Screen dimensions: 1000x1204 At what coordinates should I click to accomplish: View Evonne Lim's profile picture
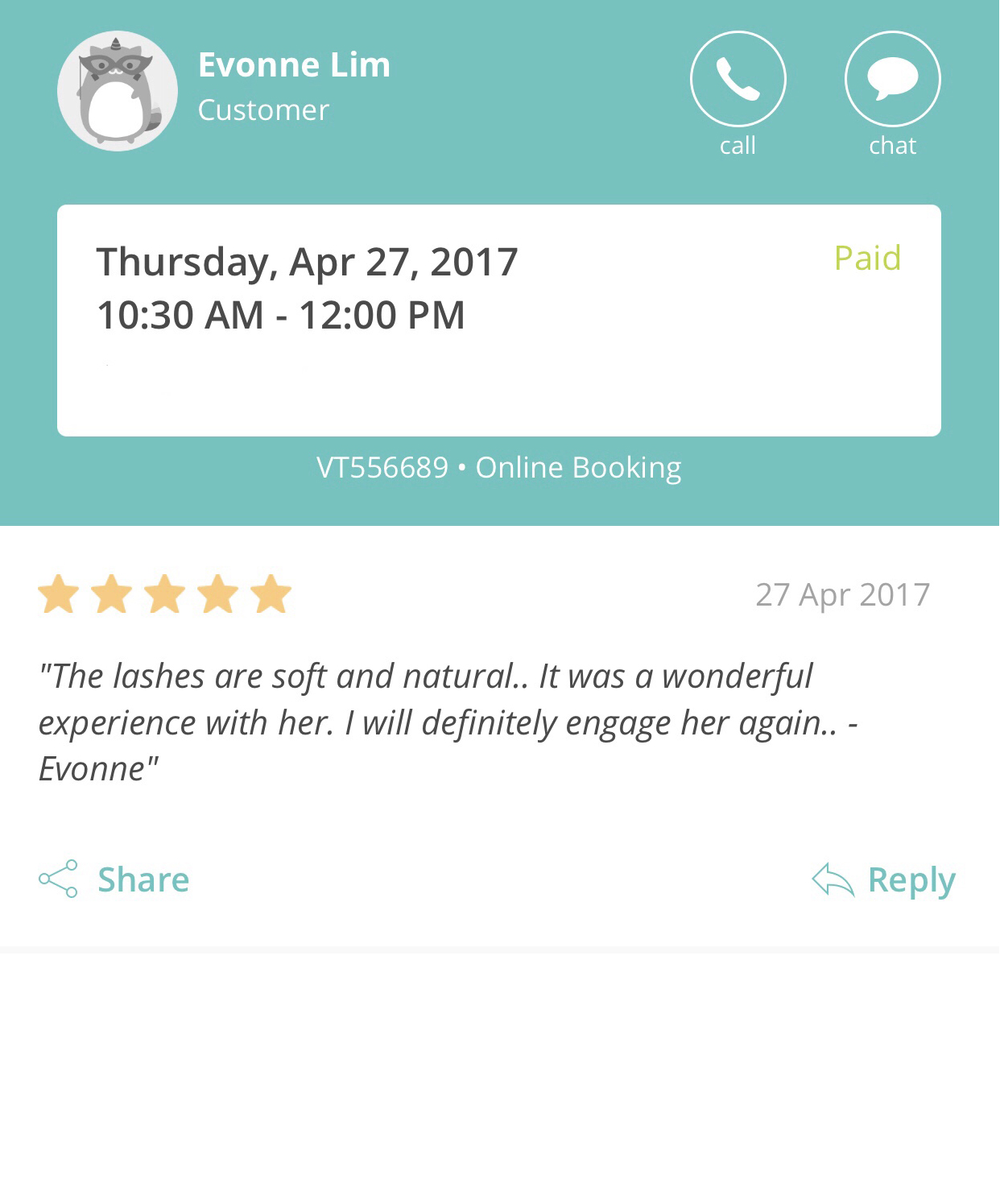pos(118,91)
